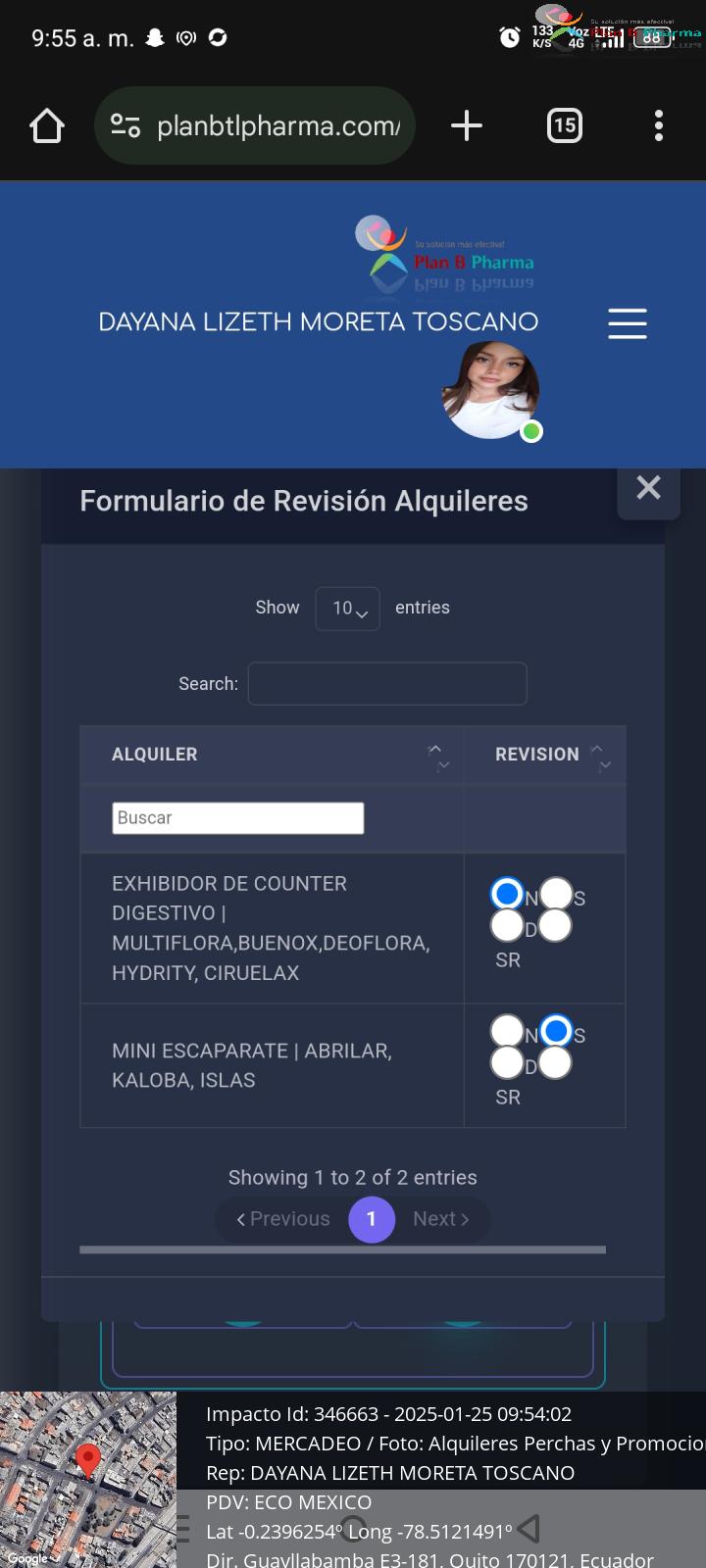The image size is (706, 1568).
Task: Select D for Exhibidor de Counter Digestivo
Action: pos(507,925)
